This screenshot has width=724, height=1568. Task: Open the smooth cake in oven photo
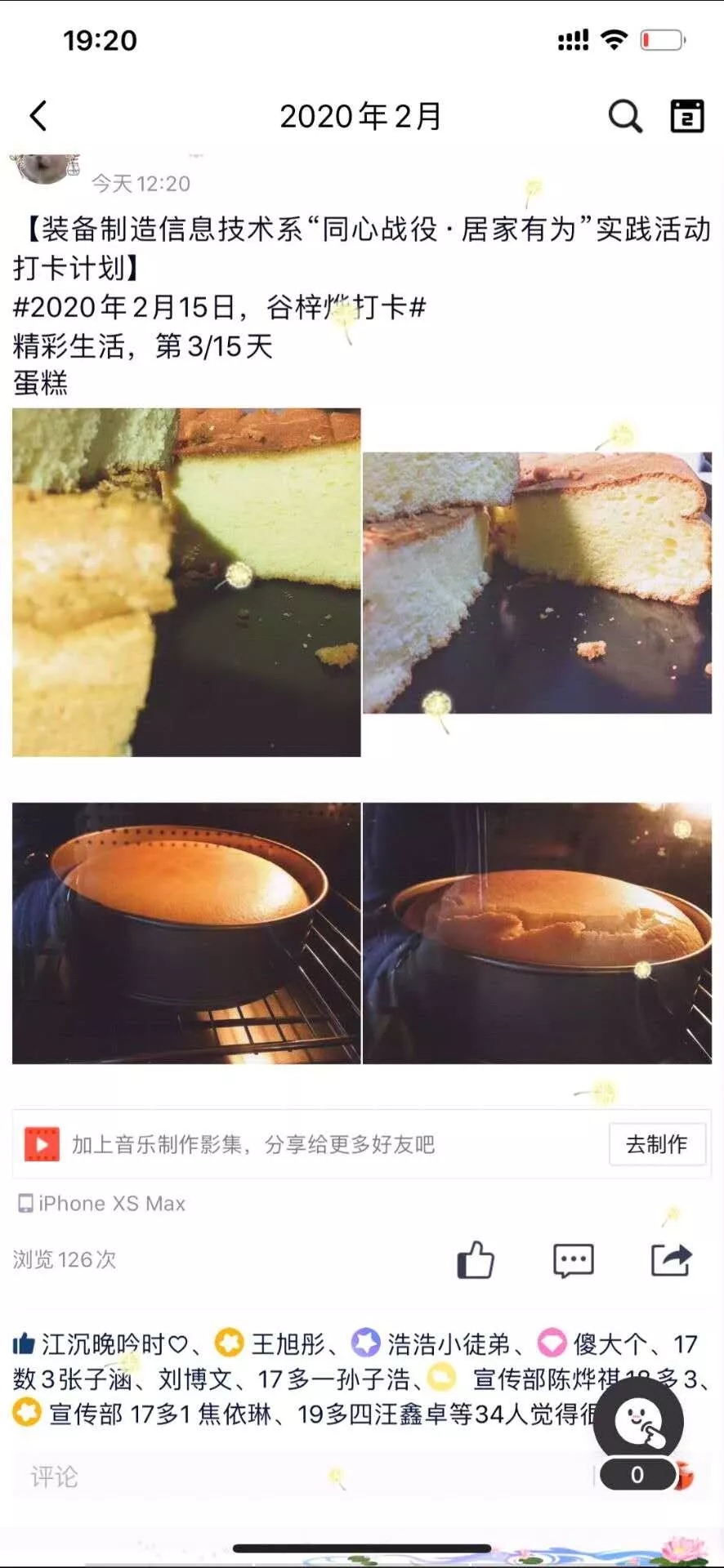[186, 933]
